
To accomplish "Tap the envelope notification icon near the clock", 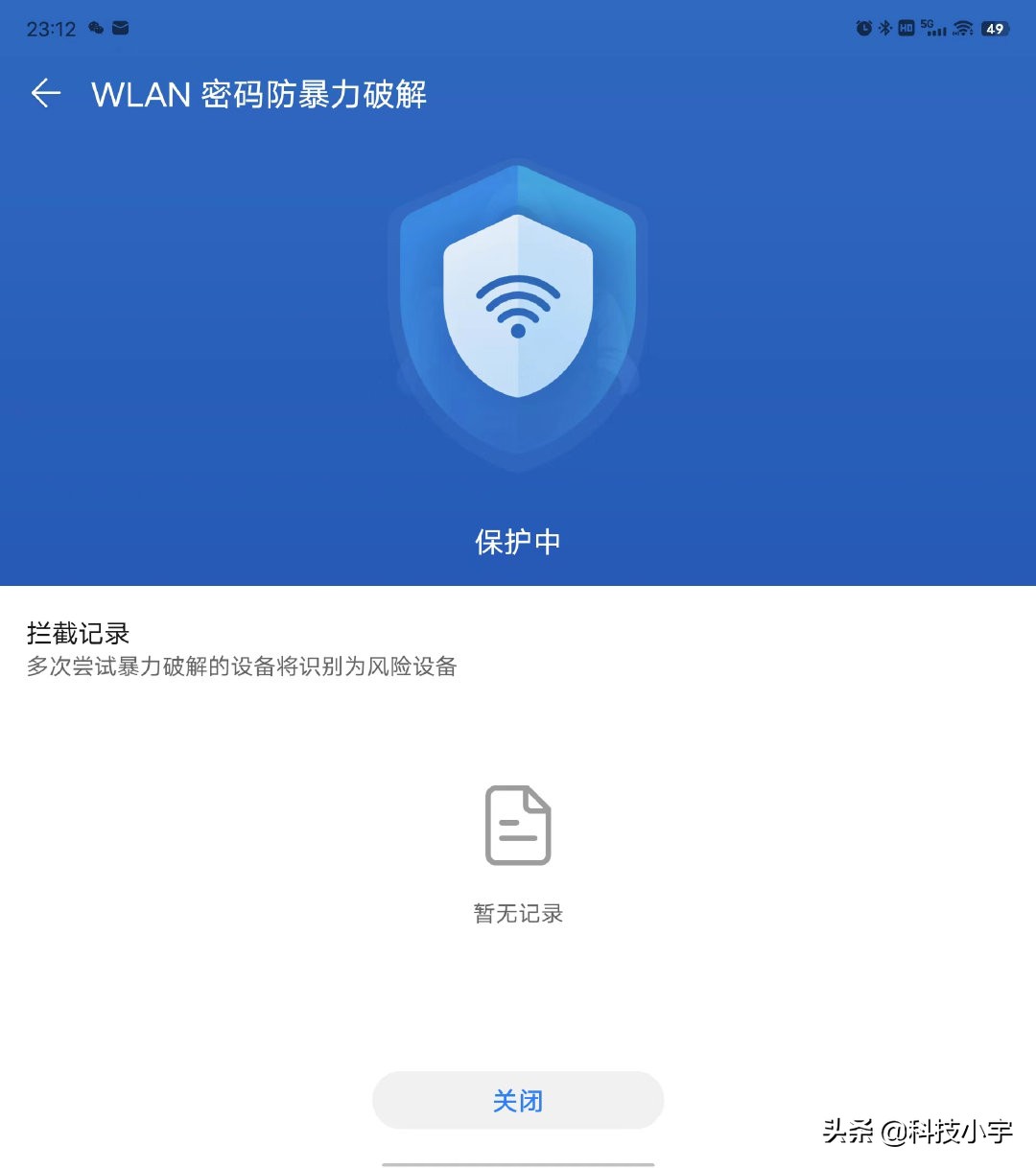I will point(120,30).
